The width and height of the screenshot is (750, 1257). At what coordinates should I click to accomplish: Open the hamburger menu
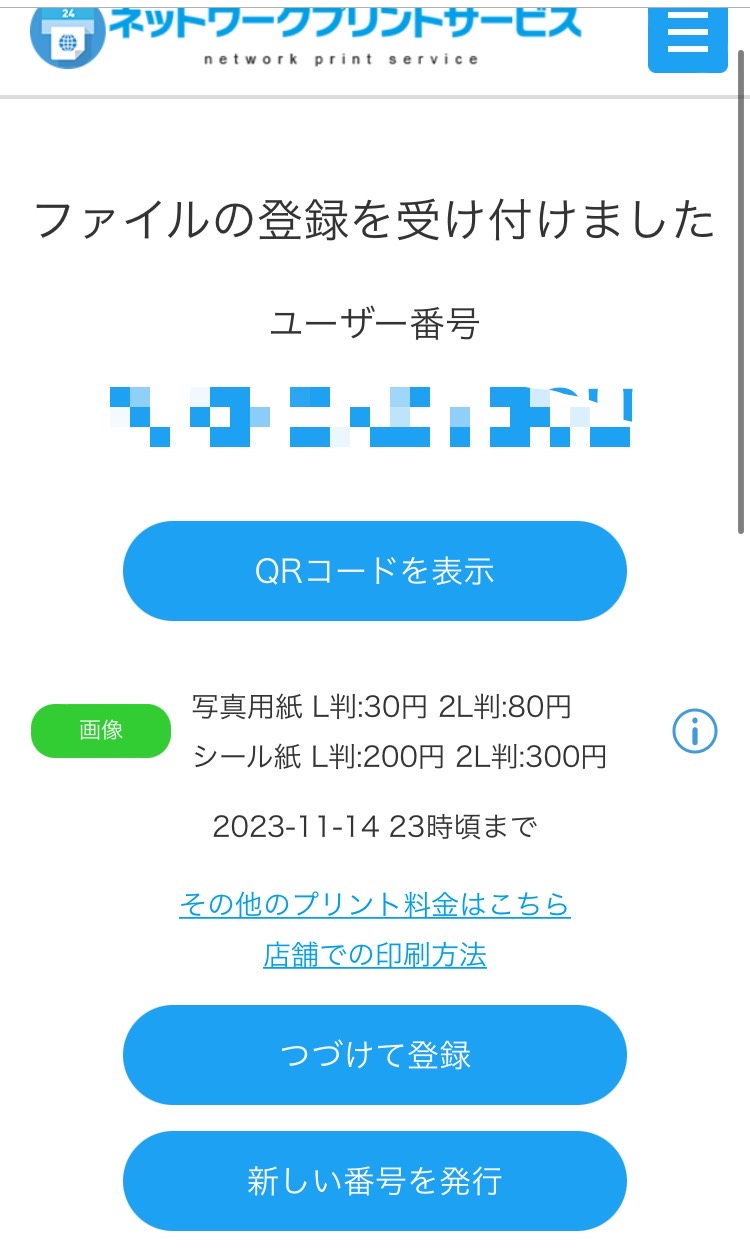pyautogui.click(x=687, y=36)
